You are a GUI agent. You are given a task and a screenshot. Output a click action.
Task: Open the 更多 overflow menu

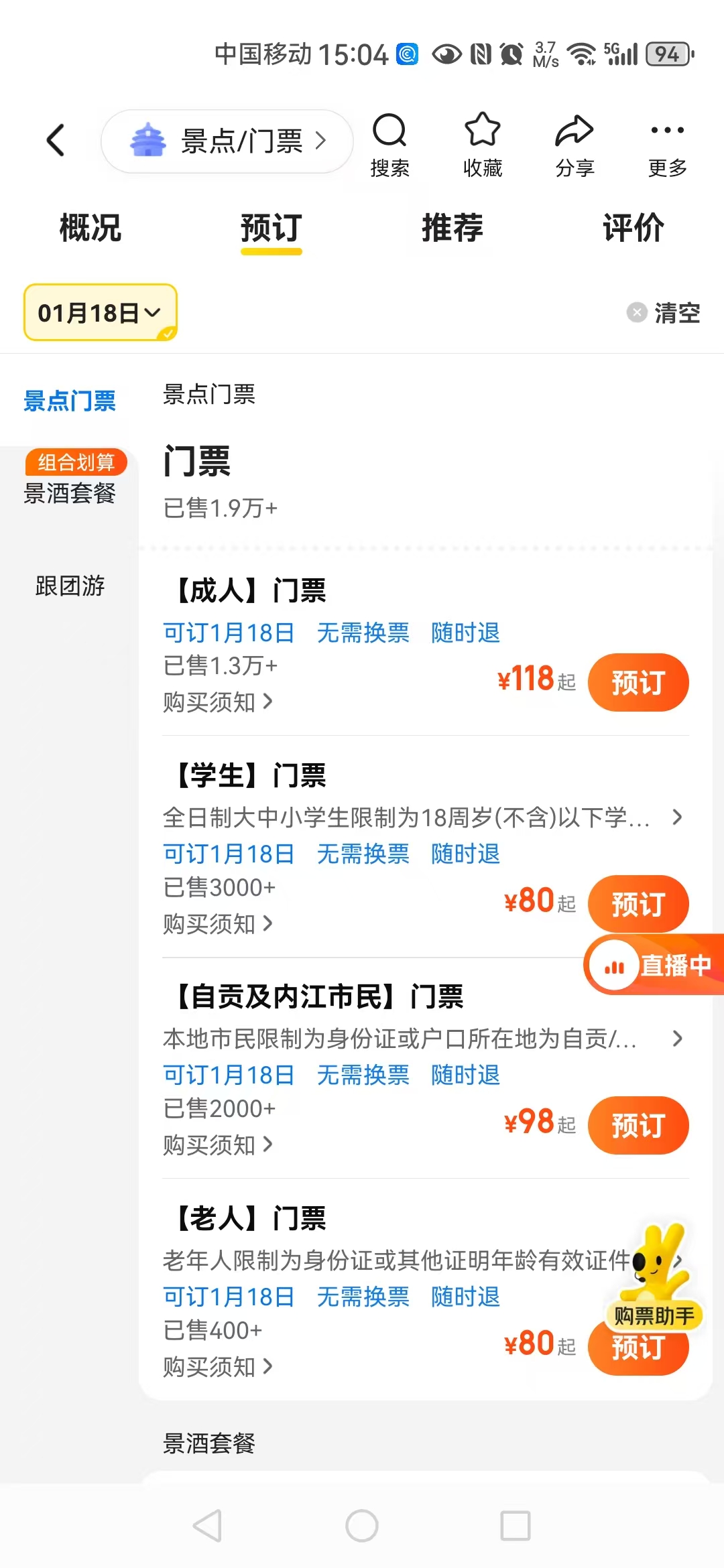click(x=668, y=145)
